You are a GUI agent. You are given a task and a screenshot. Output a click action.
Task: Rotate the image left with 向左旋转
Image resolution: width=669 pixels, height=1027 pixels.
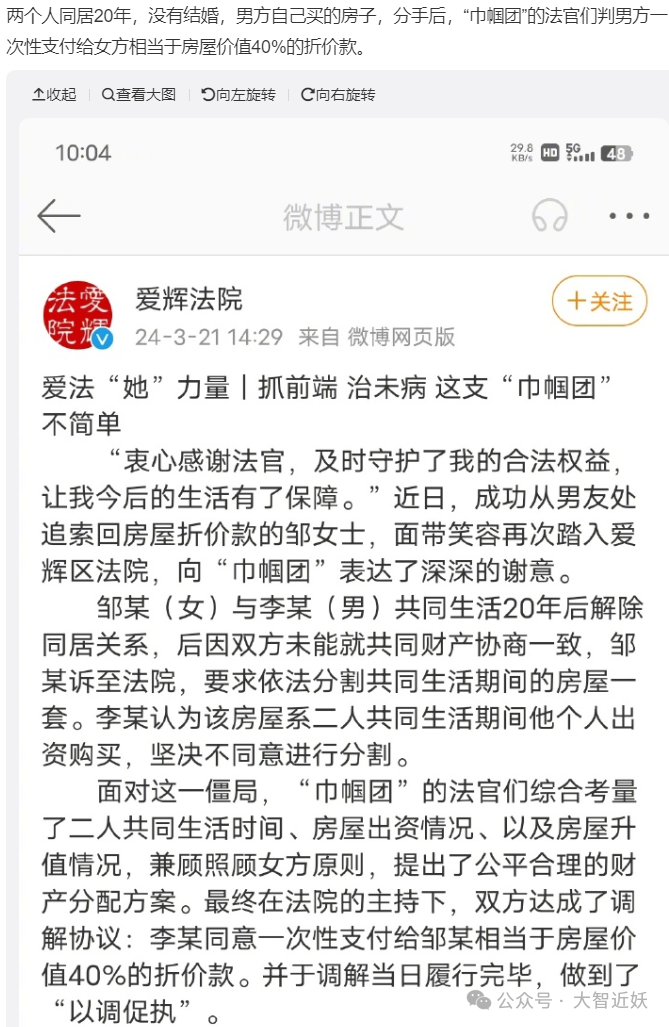coord(239,94)
